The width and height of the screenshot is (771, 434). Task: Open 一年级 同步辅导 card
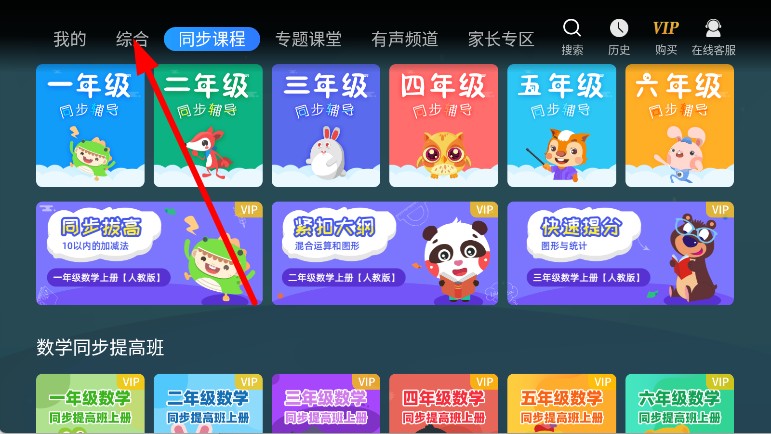(x=90, y=126)
